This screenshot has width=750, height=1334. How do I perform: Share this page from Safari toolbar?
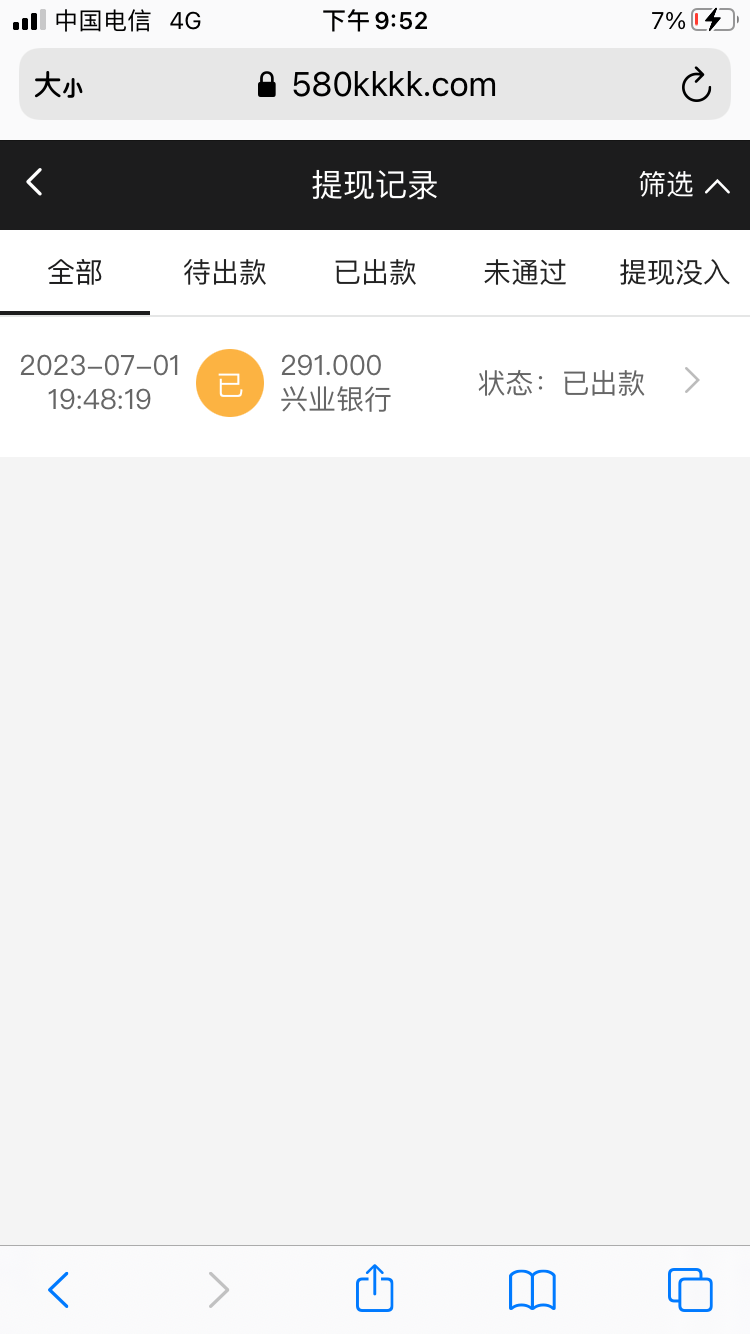click(x=375, y=1289)
